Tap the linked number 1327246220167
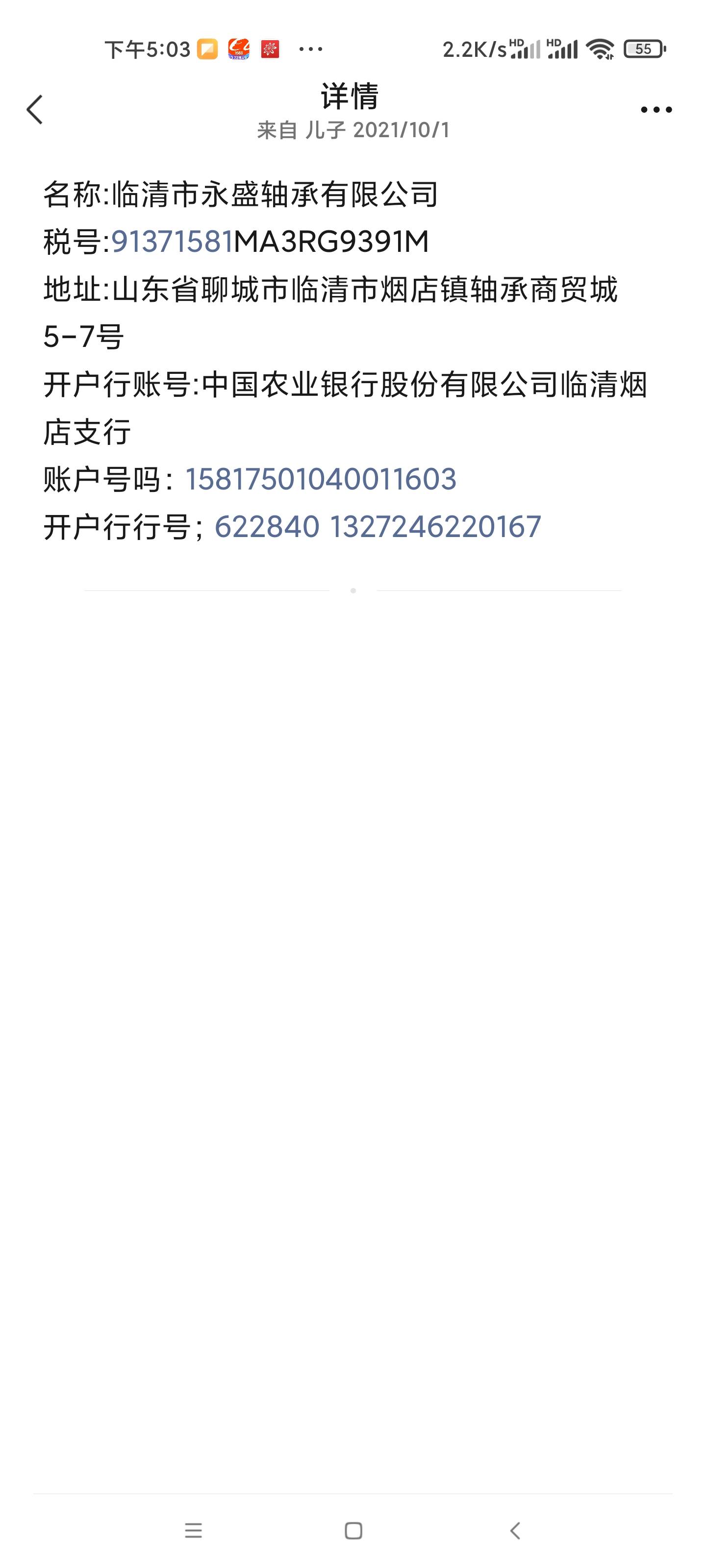Screen dimensions: 706x1568 click(435, 527)
